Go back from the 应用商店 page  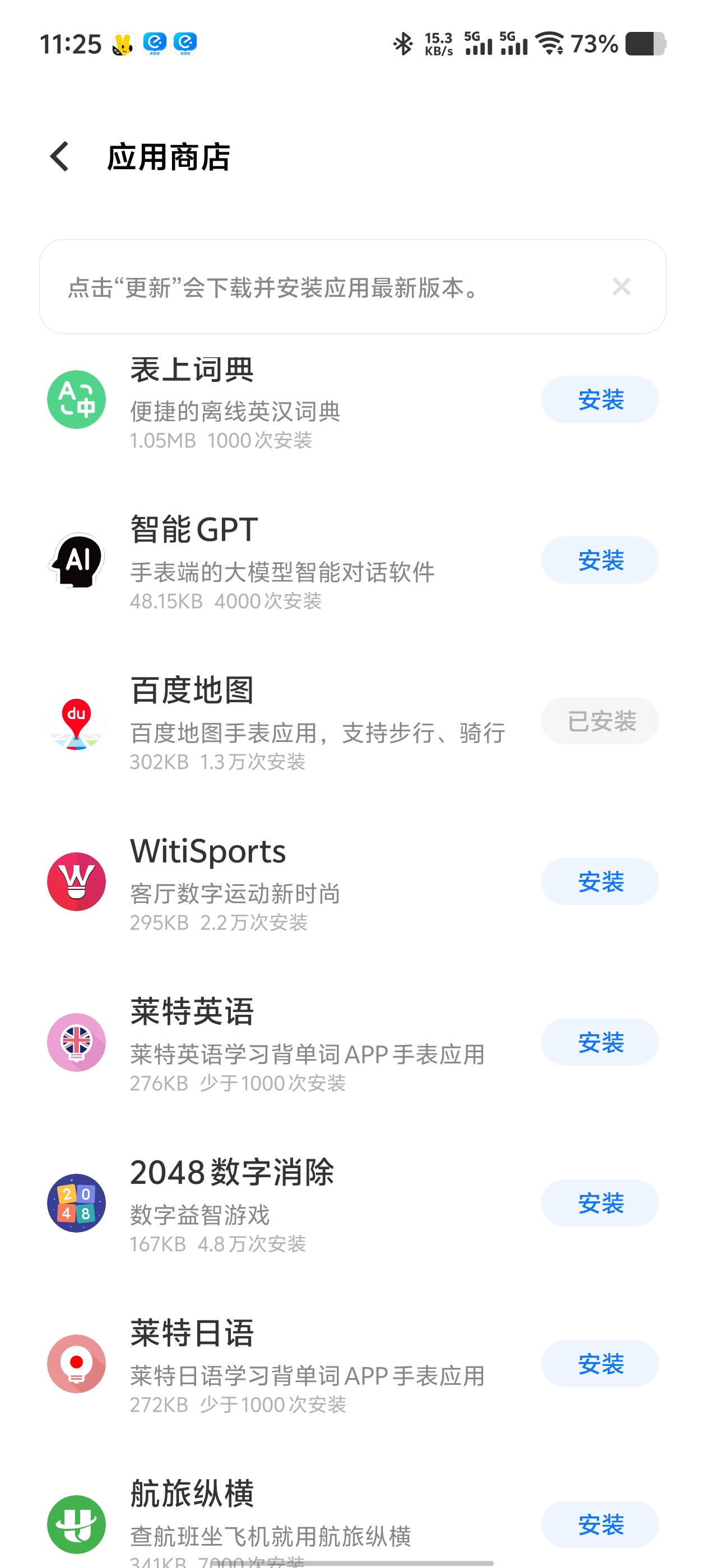[x=60, y=156]
